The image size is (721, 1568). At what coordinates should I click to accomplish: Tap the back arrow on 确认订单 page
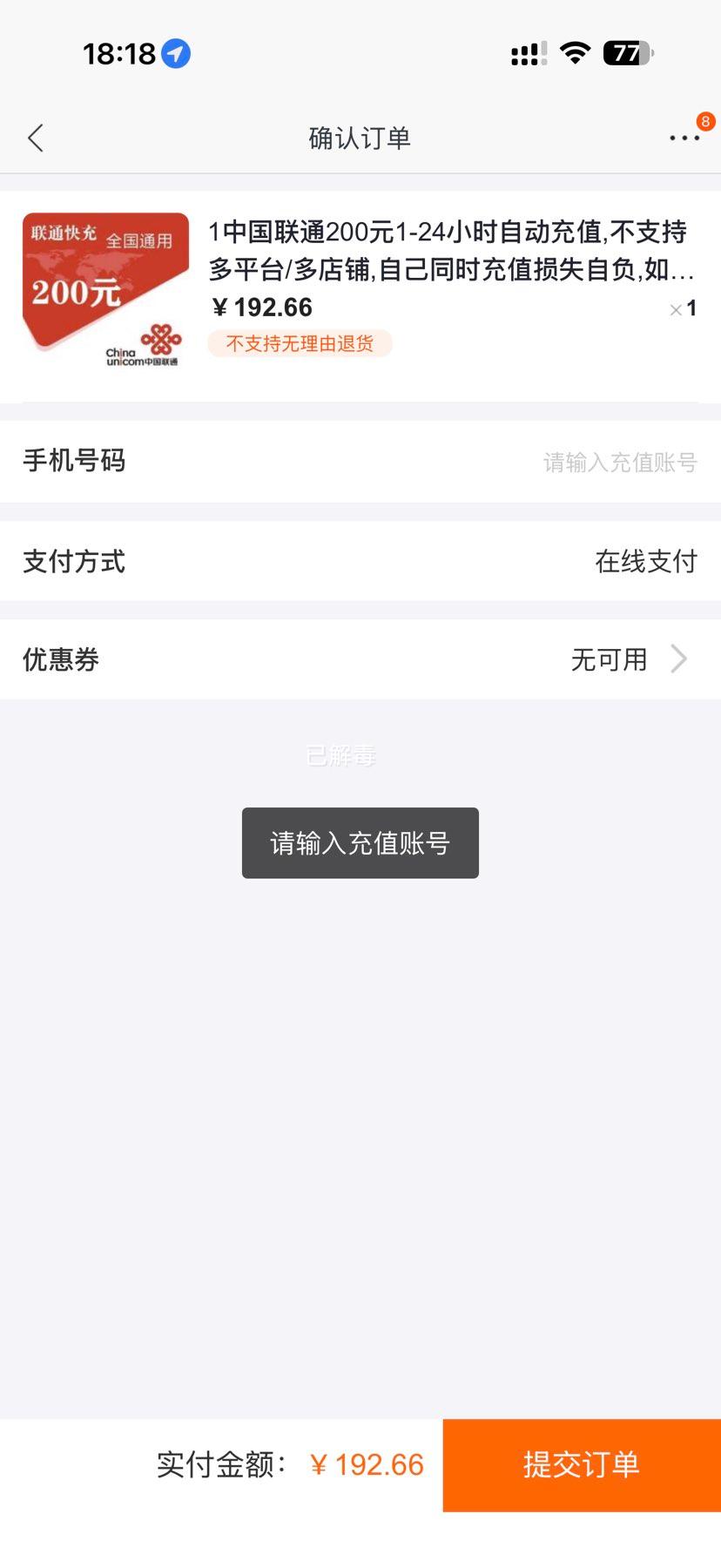tap(35, 138)
